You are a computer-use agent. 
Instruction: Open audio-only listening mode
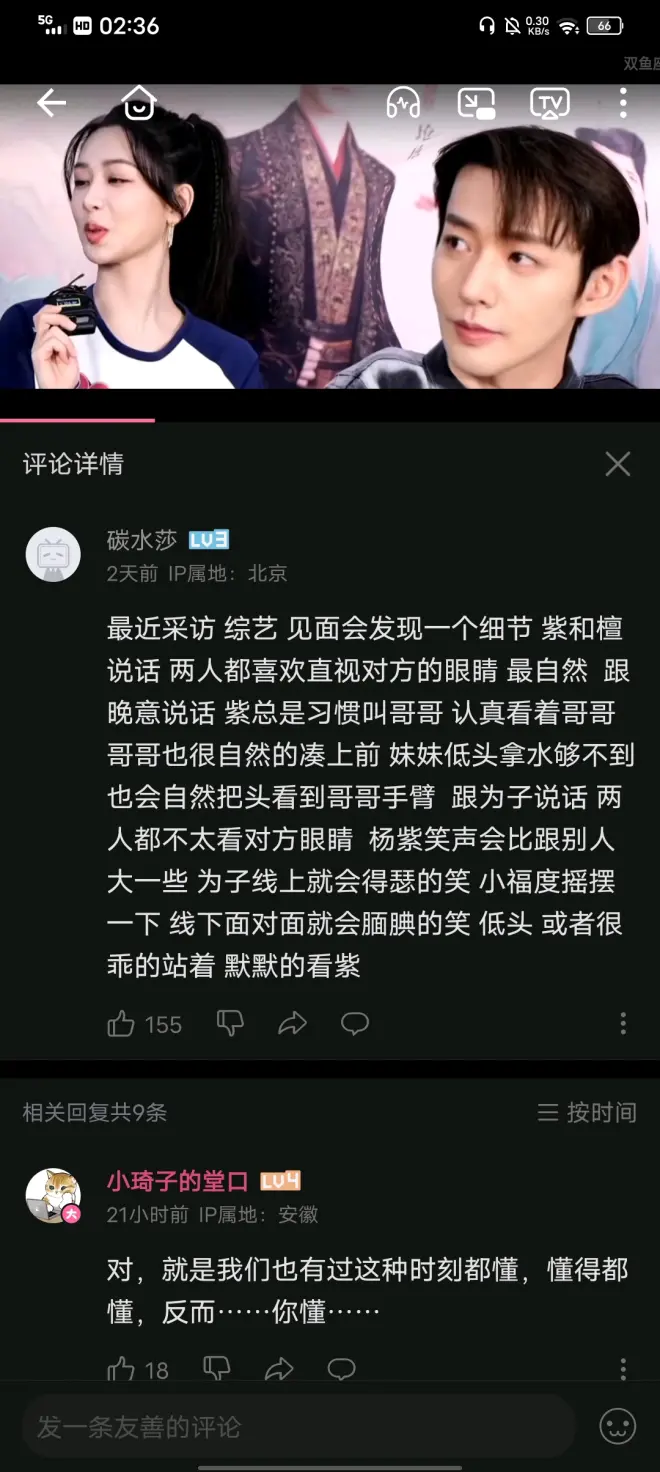coord(403,102)
